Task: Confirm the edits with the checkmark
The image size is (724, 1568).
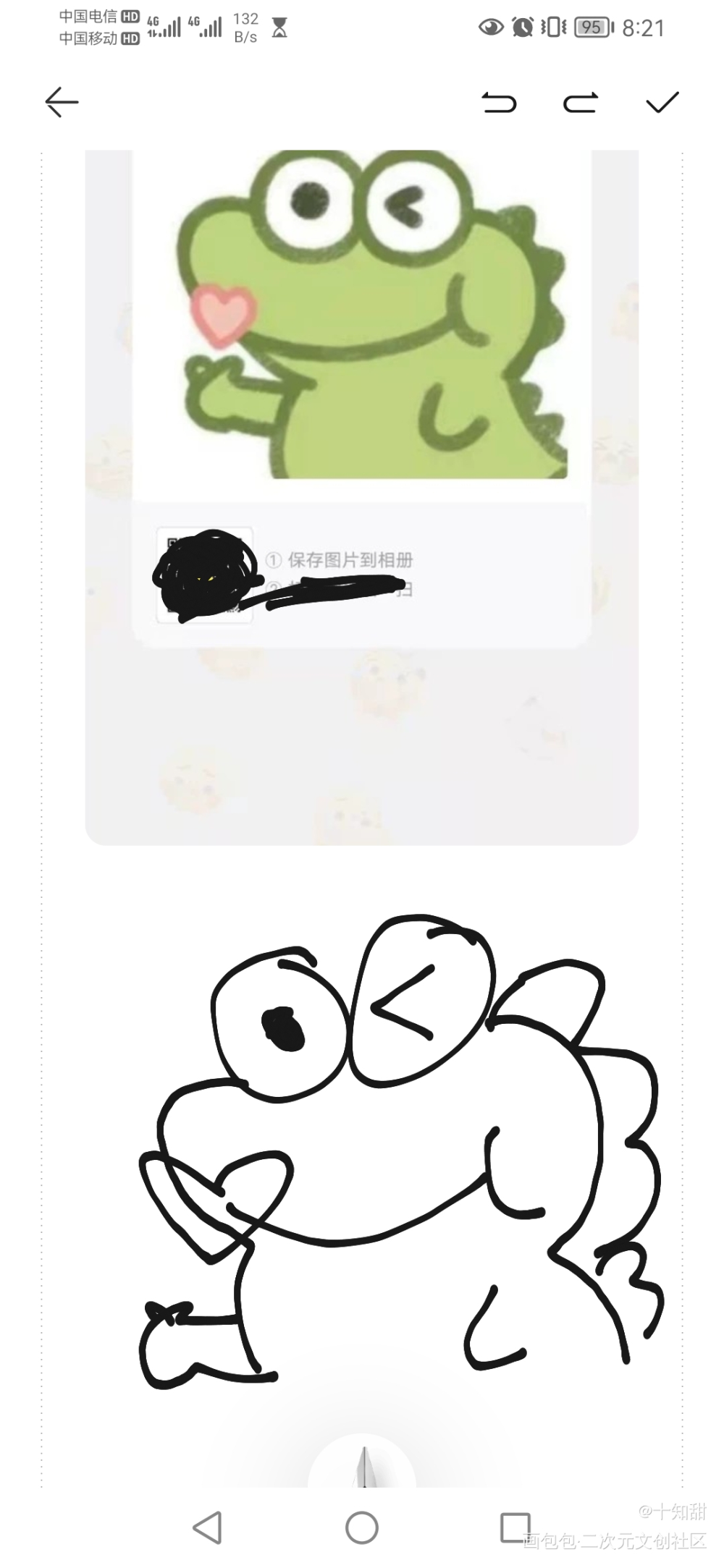Action: [662, 103]
